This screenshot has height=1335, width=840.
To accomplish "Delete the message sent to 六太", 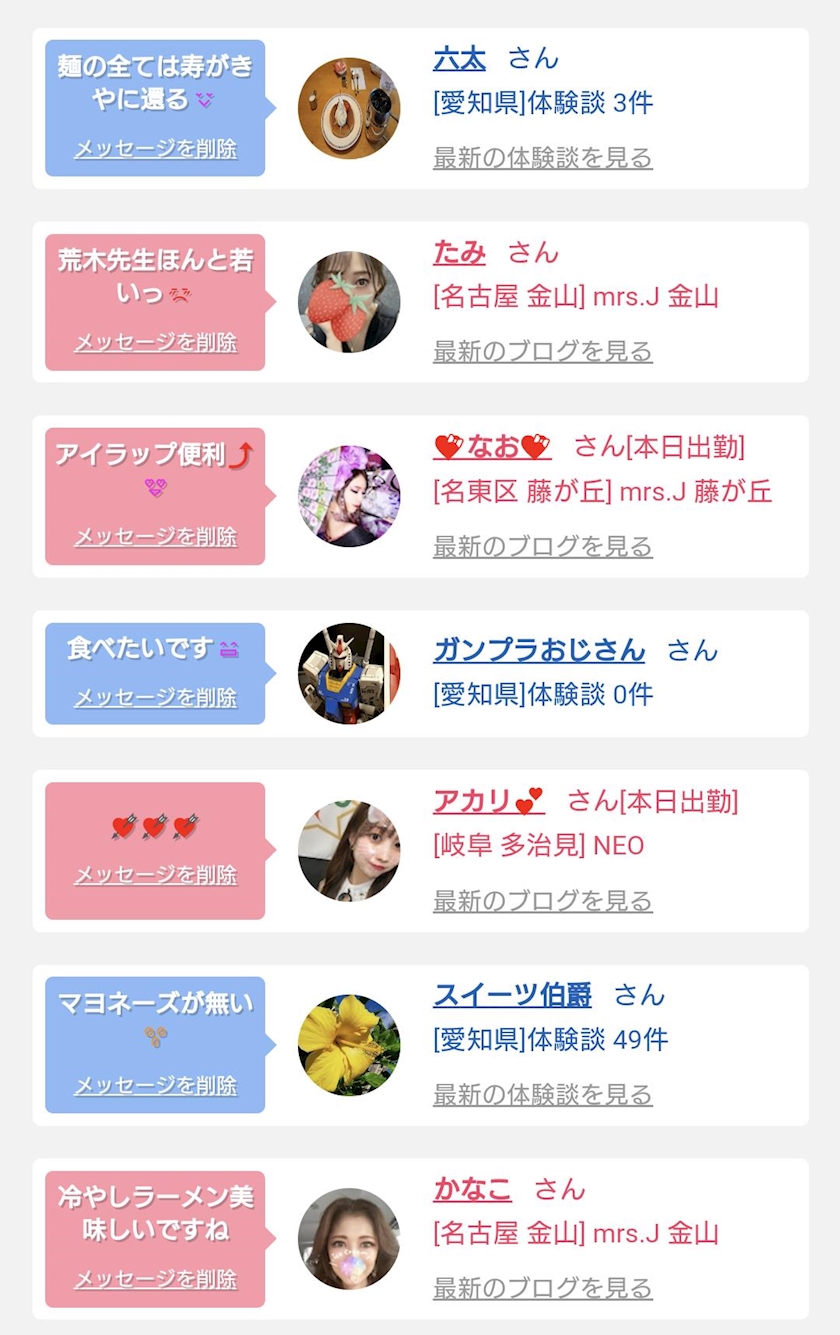I will (x=155, y=149).
